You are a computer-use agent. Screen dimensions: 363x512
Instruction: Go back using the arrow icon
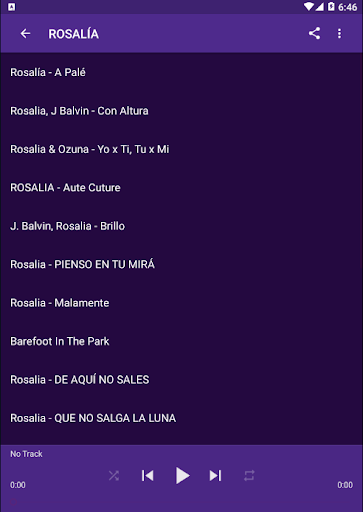pos(25,34)
